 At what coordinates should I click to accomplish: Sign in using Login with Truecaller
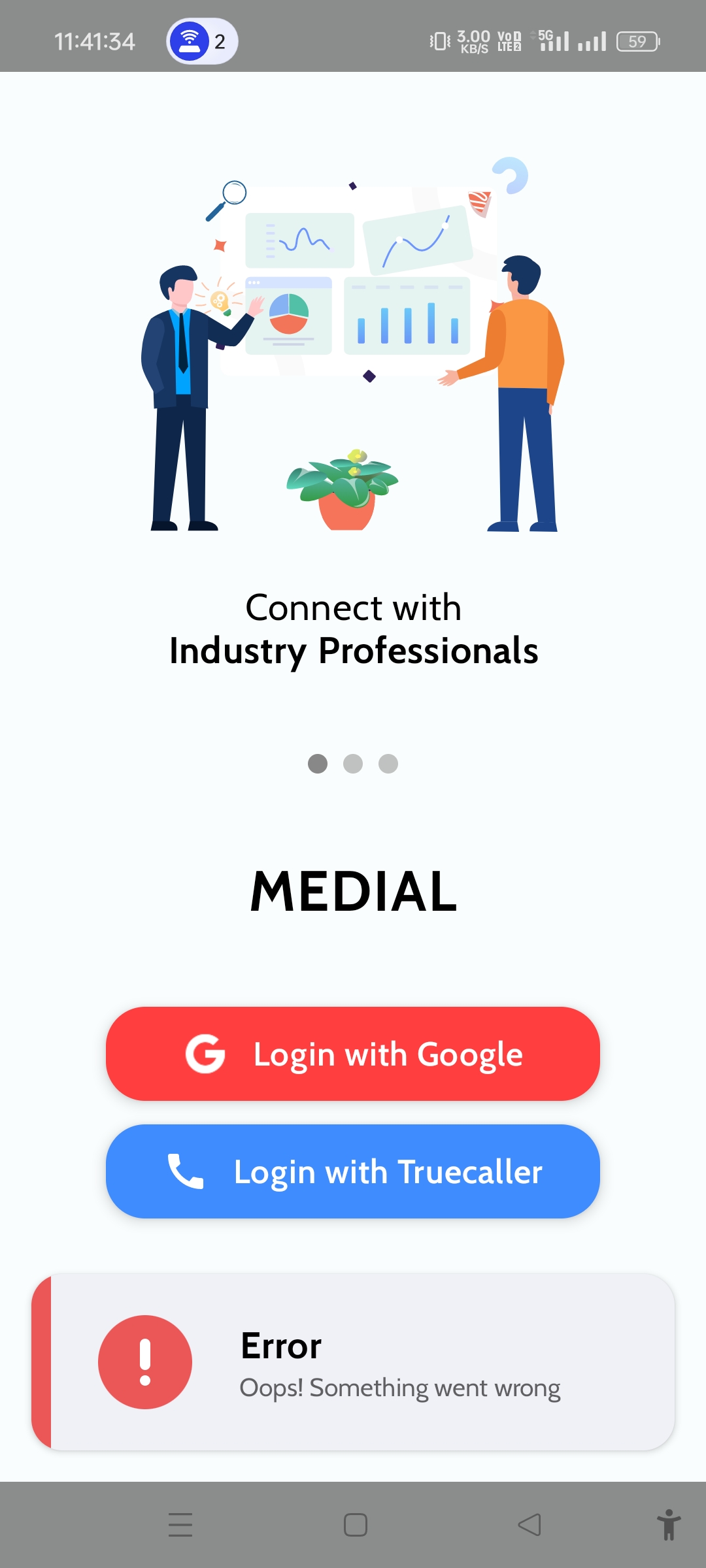tap(353, 1171)
